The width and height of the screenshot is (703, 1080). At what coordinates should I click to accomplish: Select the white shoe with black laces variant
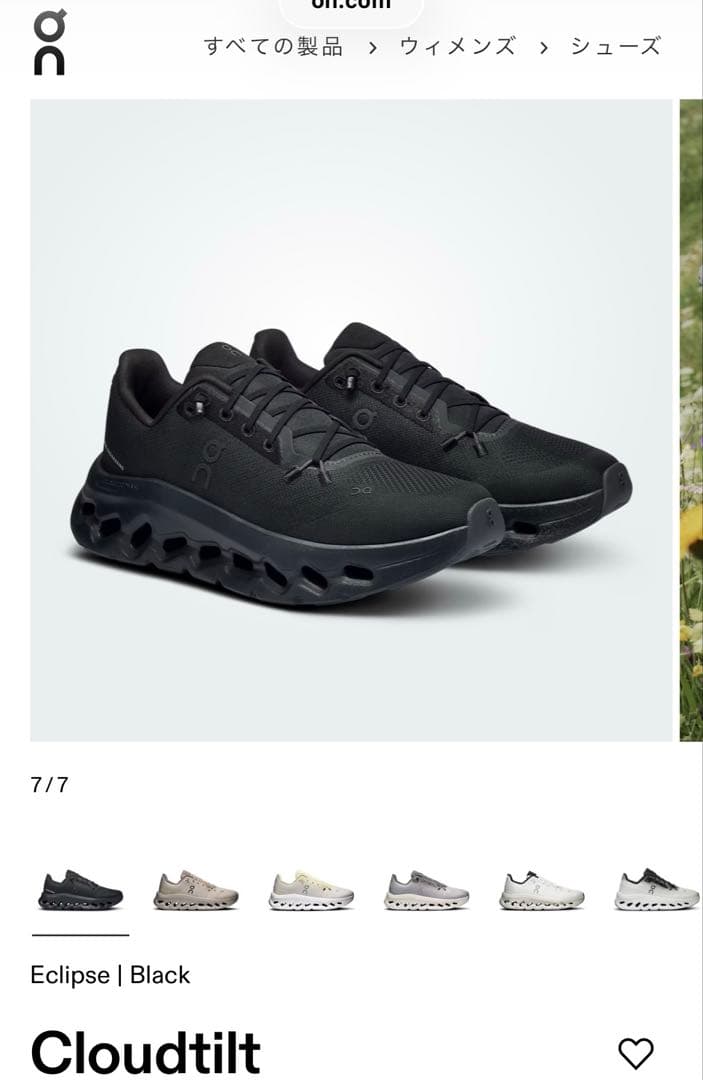(542, 889)
